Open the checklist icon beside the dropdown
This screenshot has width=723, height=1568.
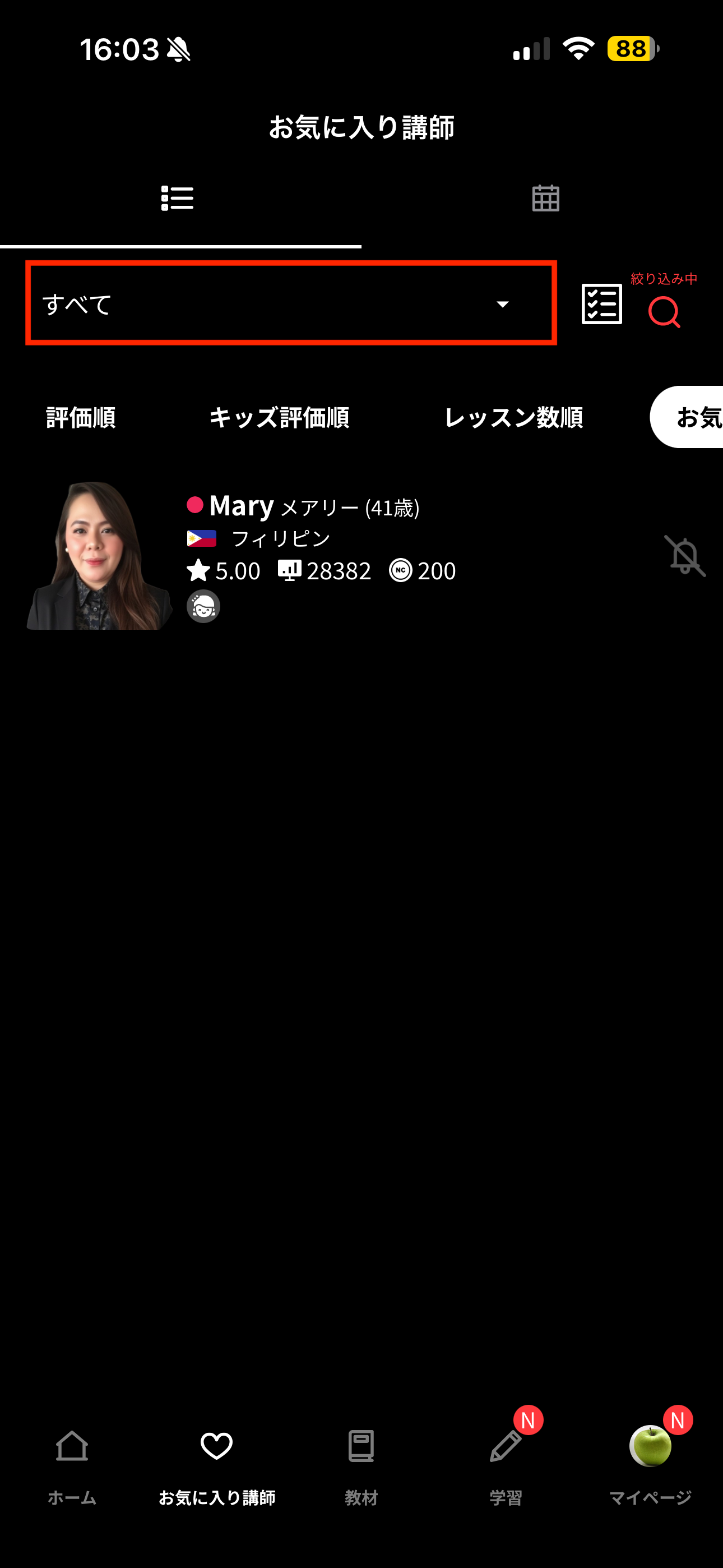[x=601, y=304]
